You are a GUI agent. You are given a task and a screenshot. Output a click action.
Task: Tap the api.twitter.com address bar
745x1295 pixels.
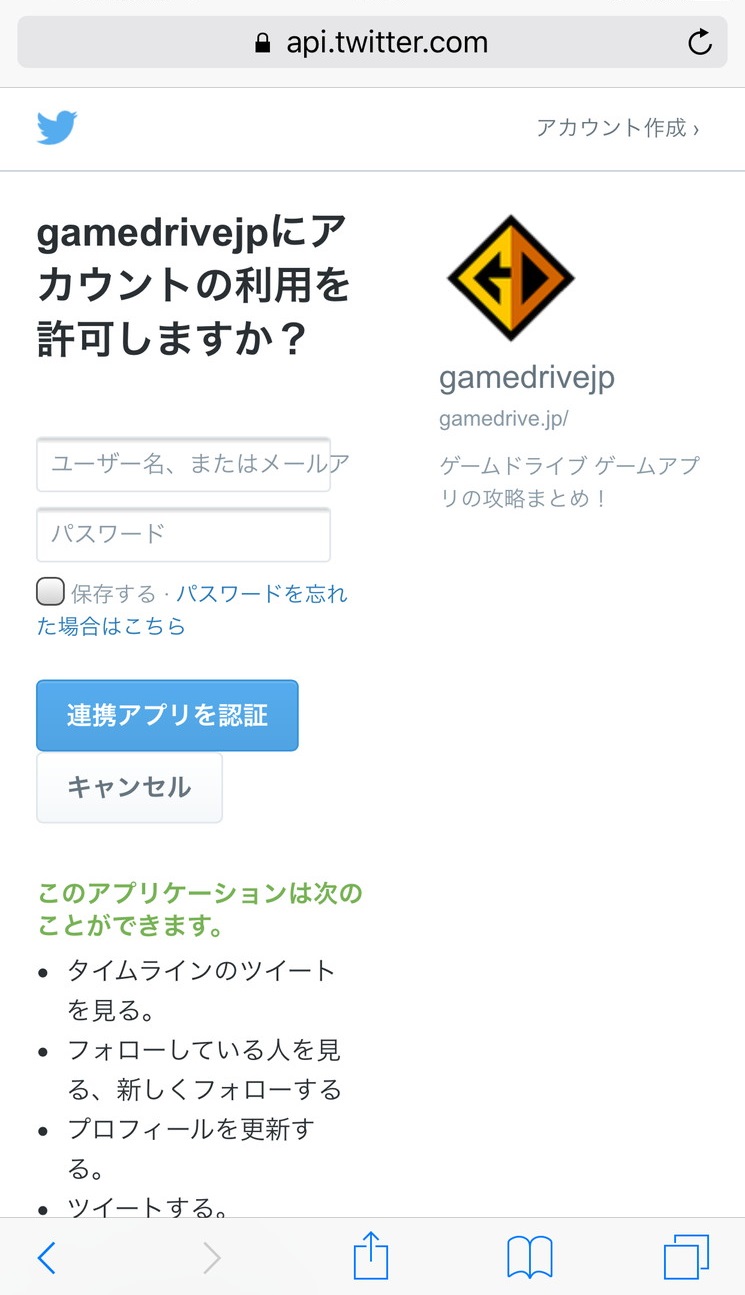click(x=372, y=43)
